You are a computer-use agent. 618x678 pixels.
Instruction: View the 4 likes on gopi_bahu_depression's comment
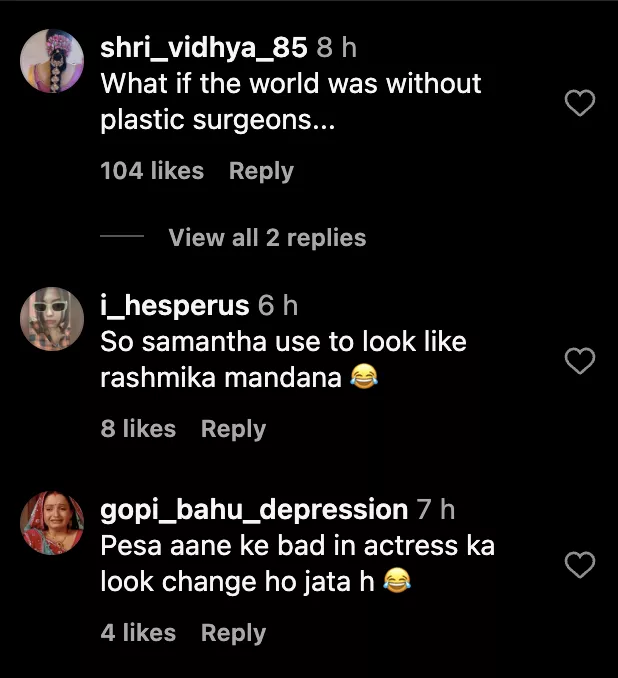click(x=138, y=633)
